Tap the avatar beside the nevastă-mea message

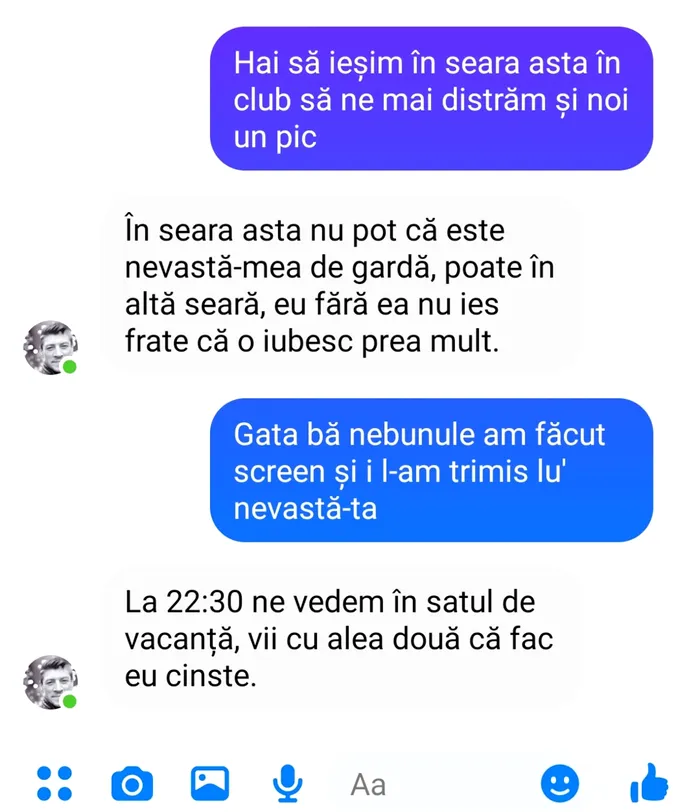click(50, 348)
